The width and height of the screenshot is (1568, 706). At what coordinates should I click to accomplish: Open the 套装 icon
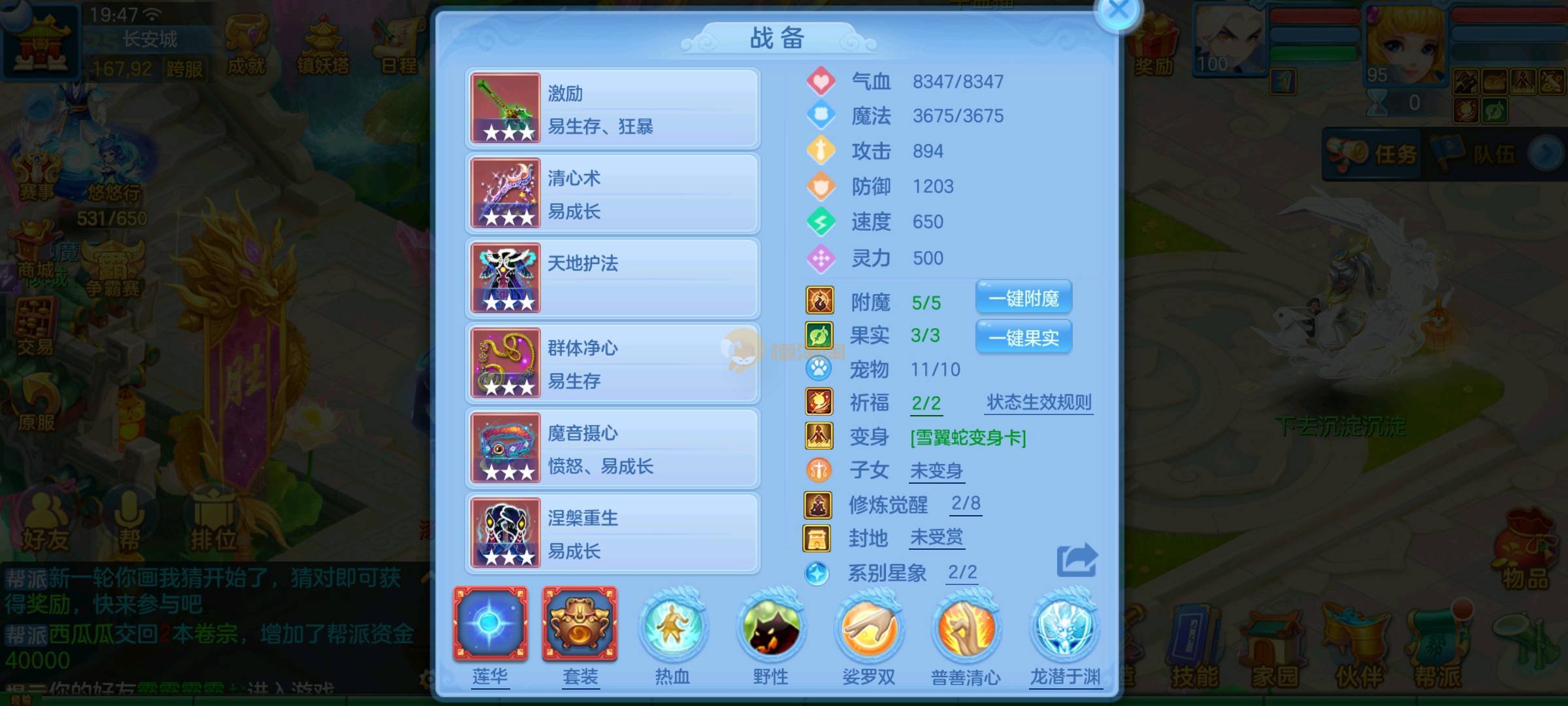click(x=580, y=624)
